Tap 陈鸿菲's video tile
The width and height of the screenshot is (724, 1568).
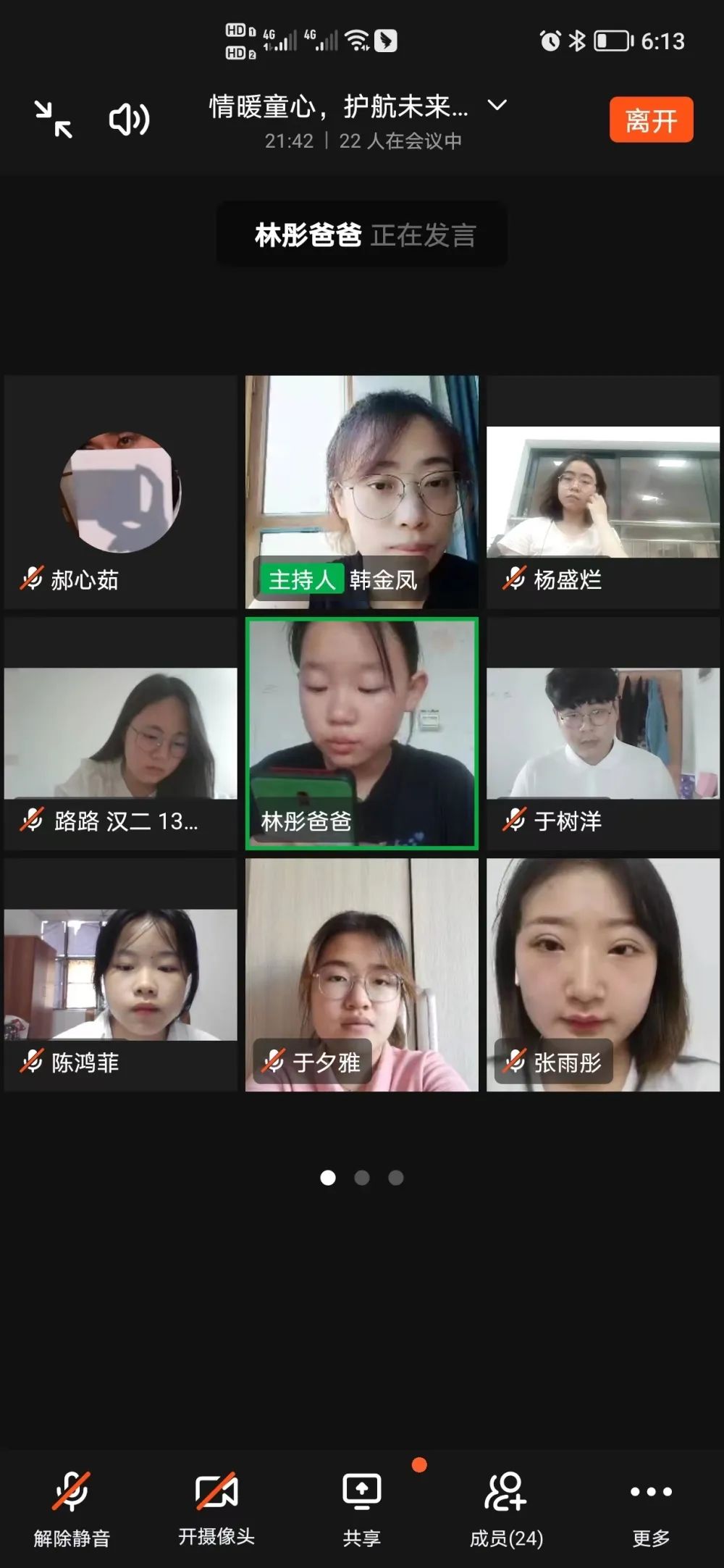click(x=121, y=974)
